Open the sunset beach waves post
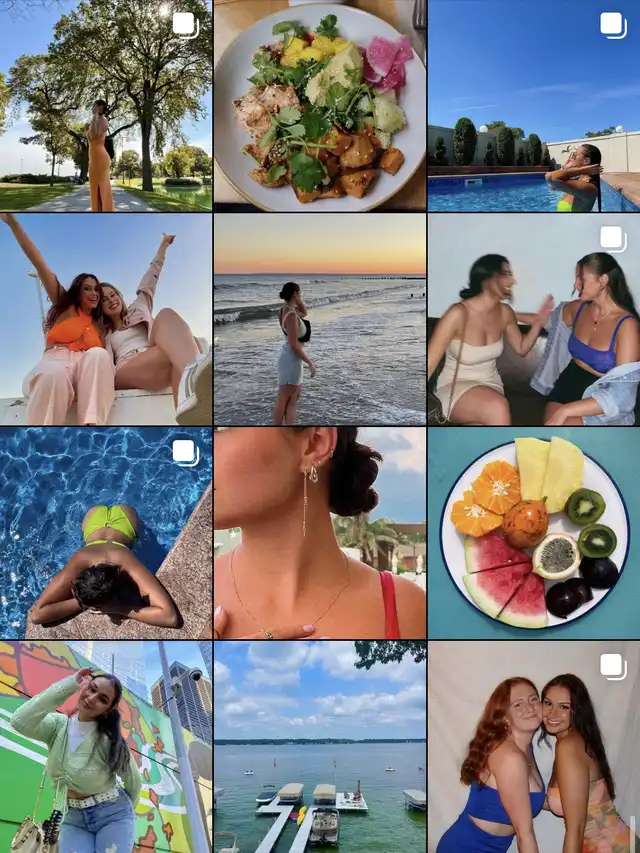This screenshot has height=853, width=640. [319, 319]
